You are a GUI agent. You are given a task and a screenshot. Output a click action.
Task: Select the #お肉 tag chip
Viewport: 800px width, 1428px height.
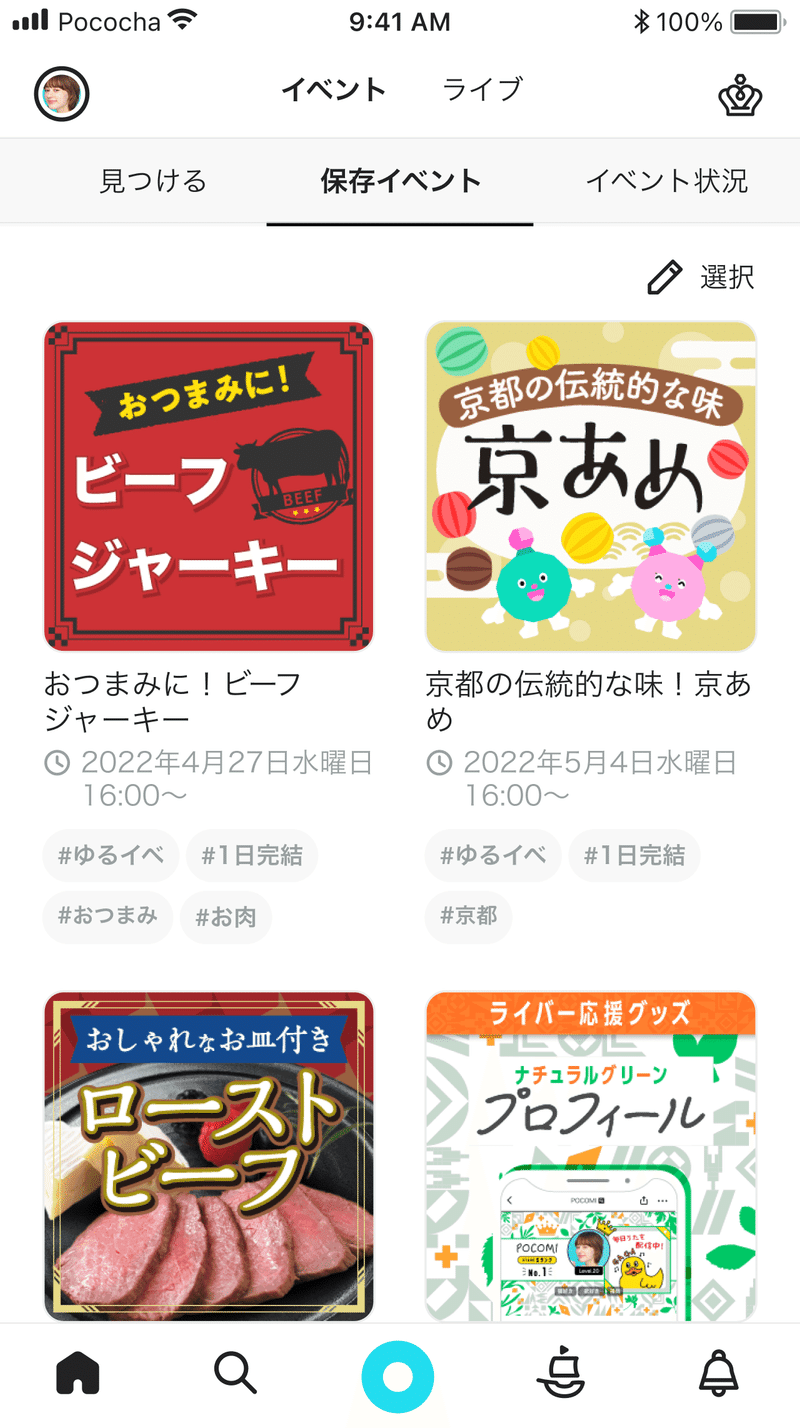(226, 917)
